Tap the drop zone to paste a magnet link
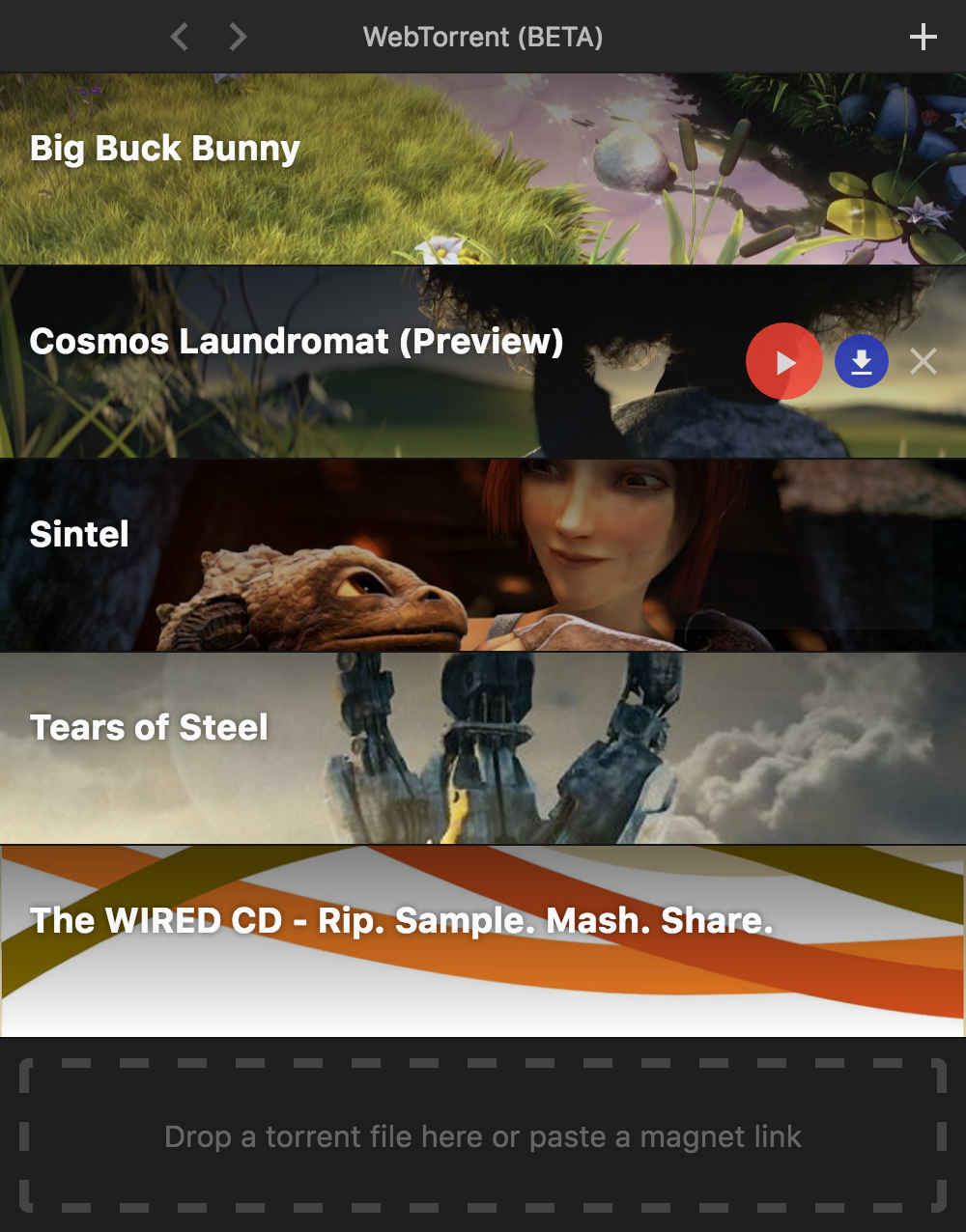 483,1136
